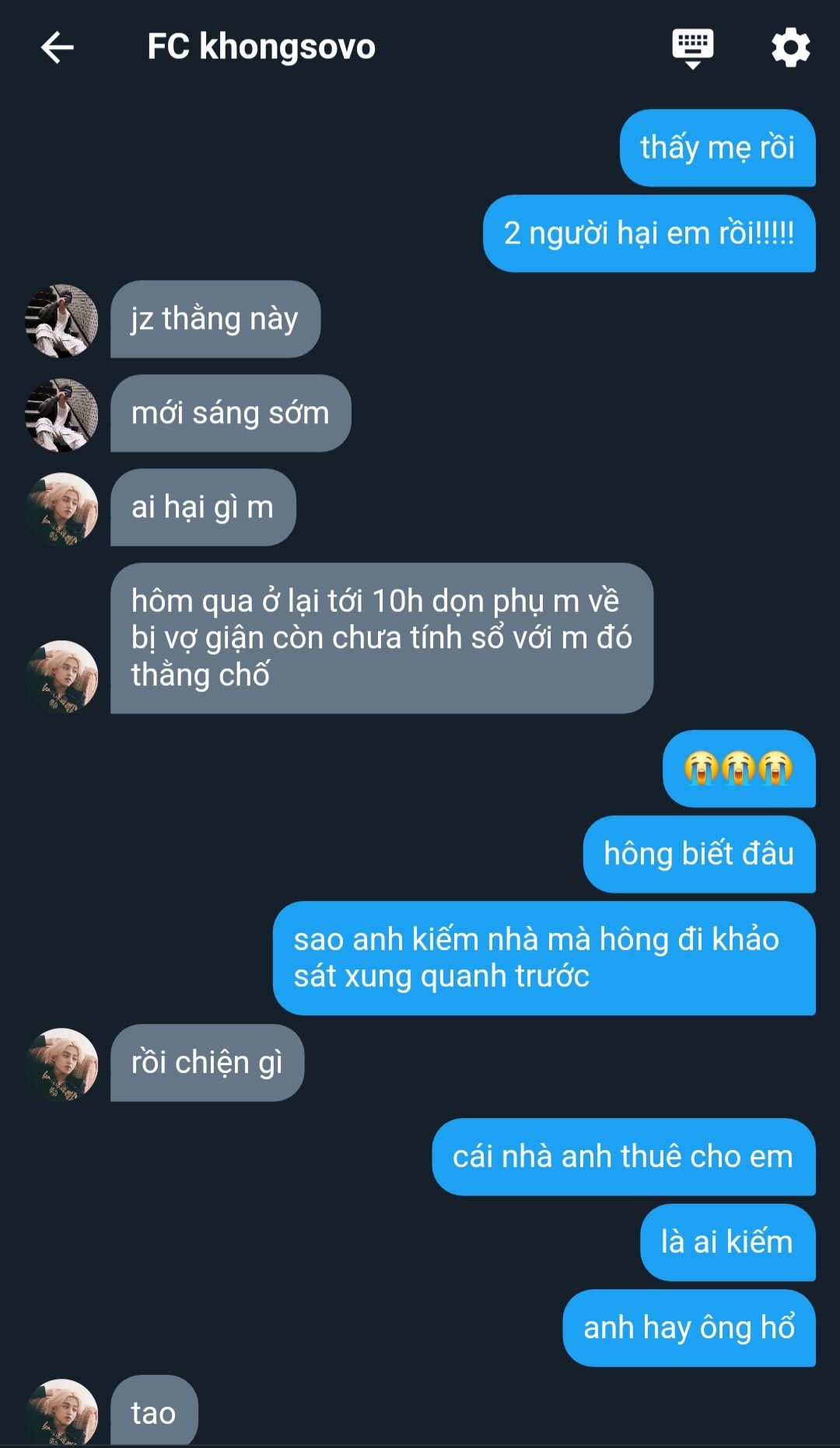The width and height of the screenshot is (840, 1448).
Task: Tap avatar next to 'rồi chiện gì'
Action: point(61,1064)
